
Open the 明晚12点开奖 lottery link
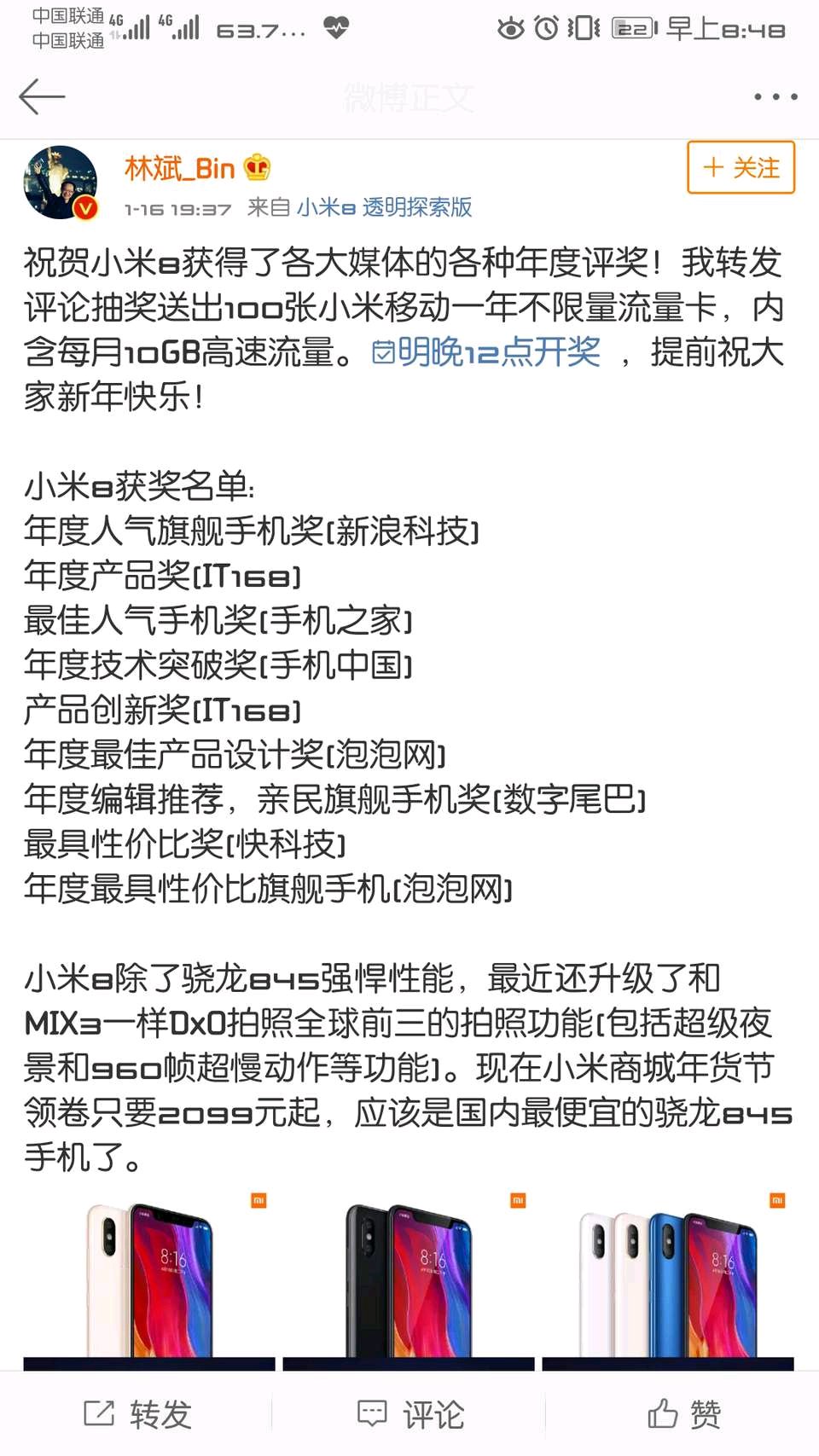click(x=486, y=351)
